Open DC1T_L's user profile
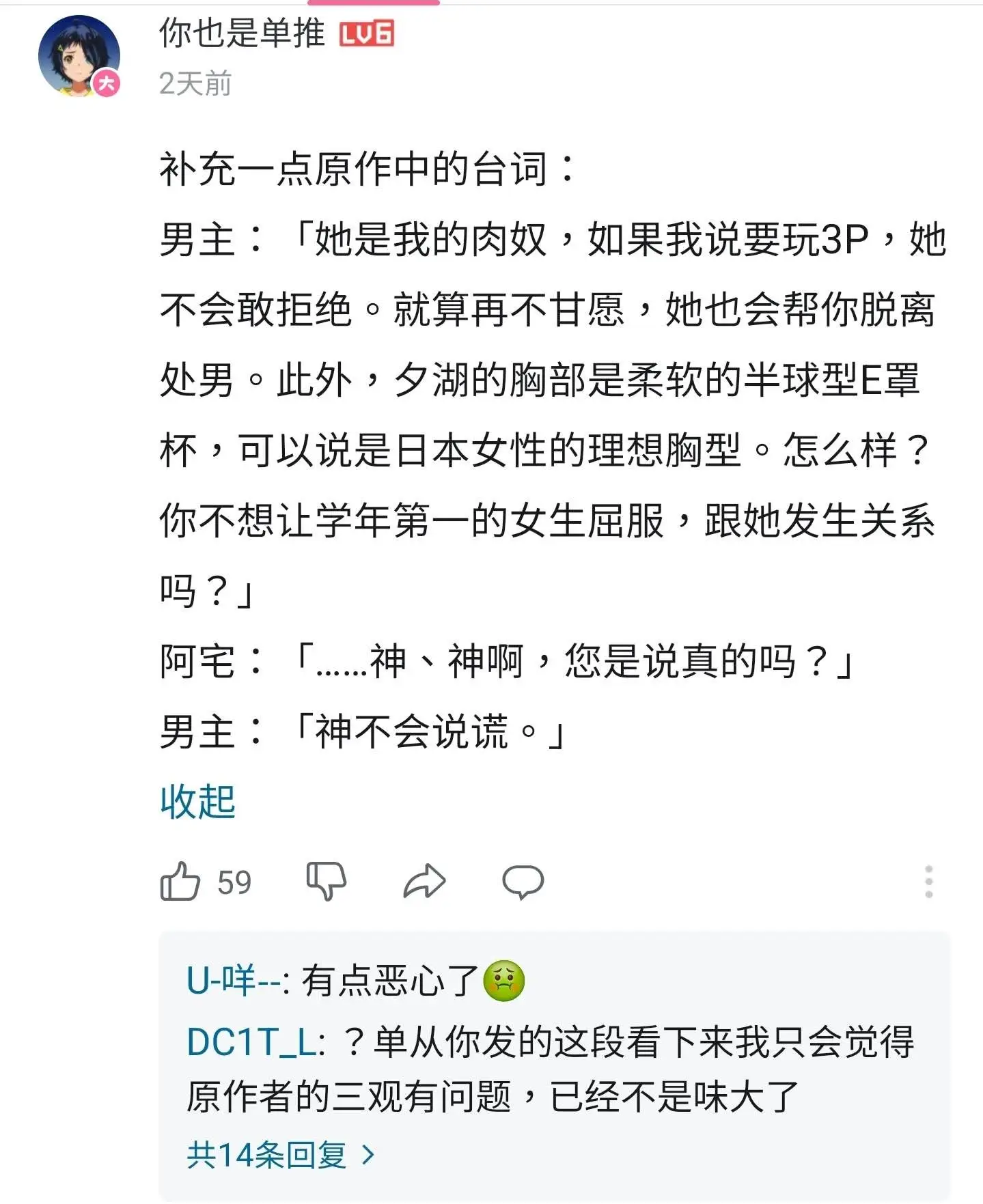Image resolution: width=983 pixels, height=1204 pixels. pyautogui.click(x=251, y=1043)
